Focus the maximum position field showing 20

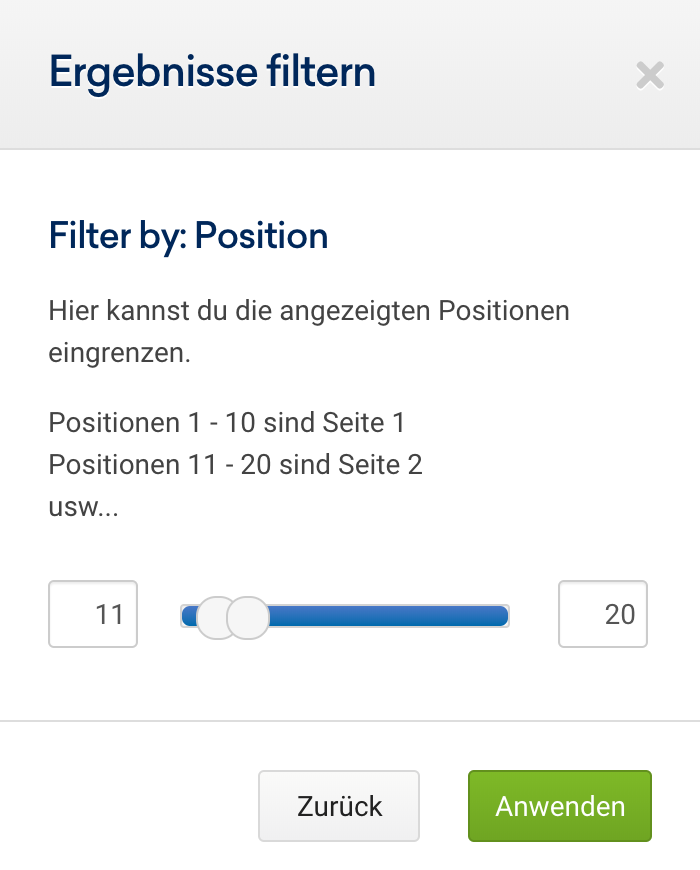point(603,614)
